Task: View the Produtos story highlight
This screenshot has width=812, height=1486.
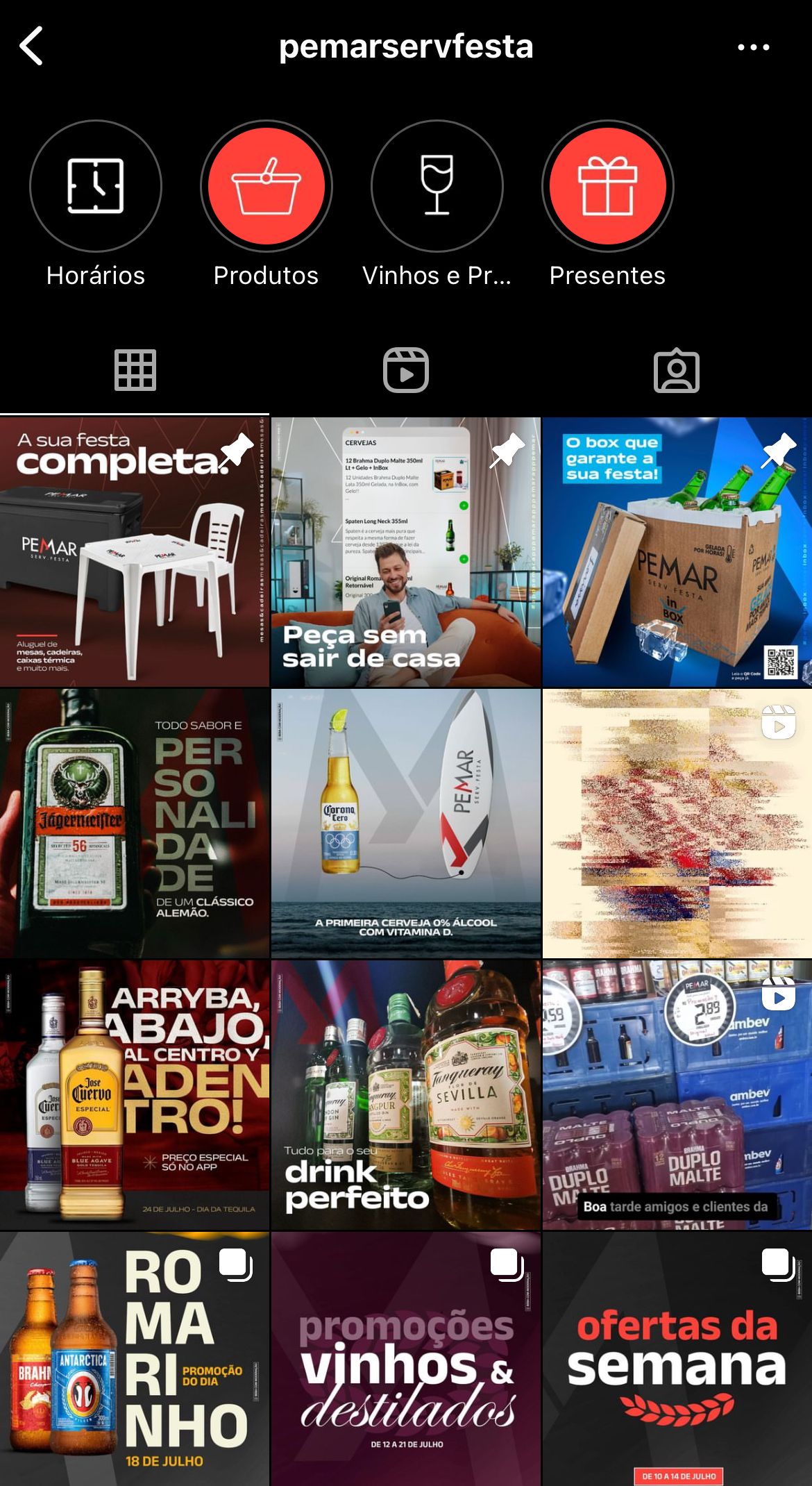Action: [267, 186]
